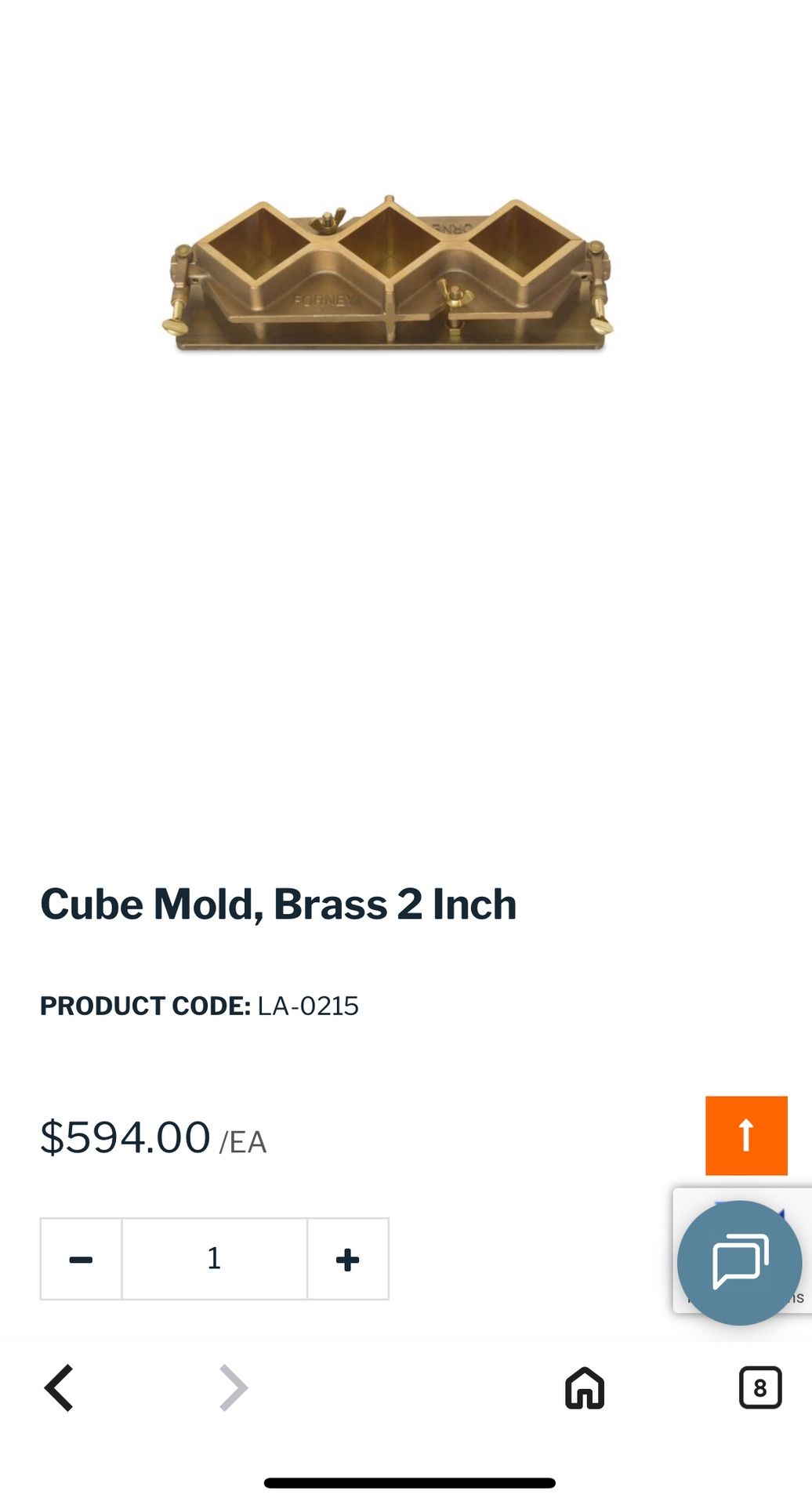Jump back to top with orange arrow
812x1505 pixels.
point(745,1135)
